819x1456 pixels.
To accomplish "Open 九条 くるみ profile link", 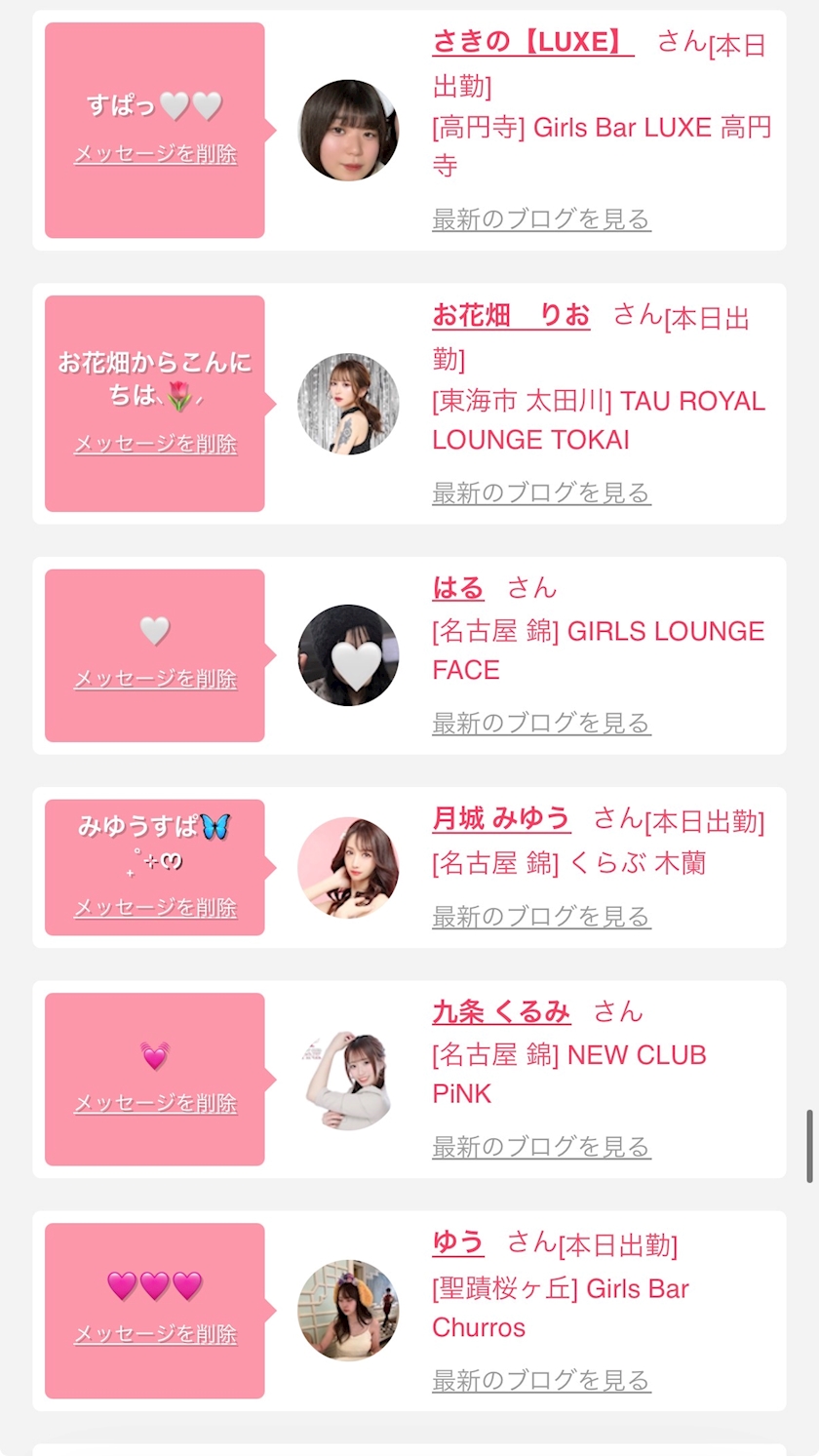I will click(501, 1012).
